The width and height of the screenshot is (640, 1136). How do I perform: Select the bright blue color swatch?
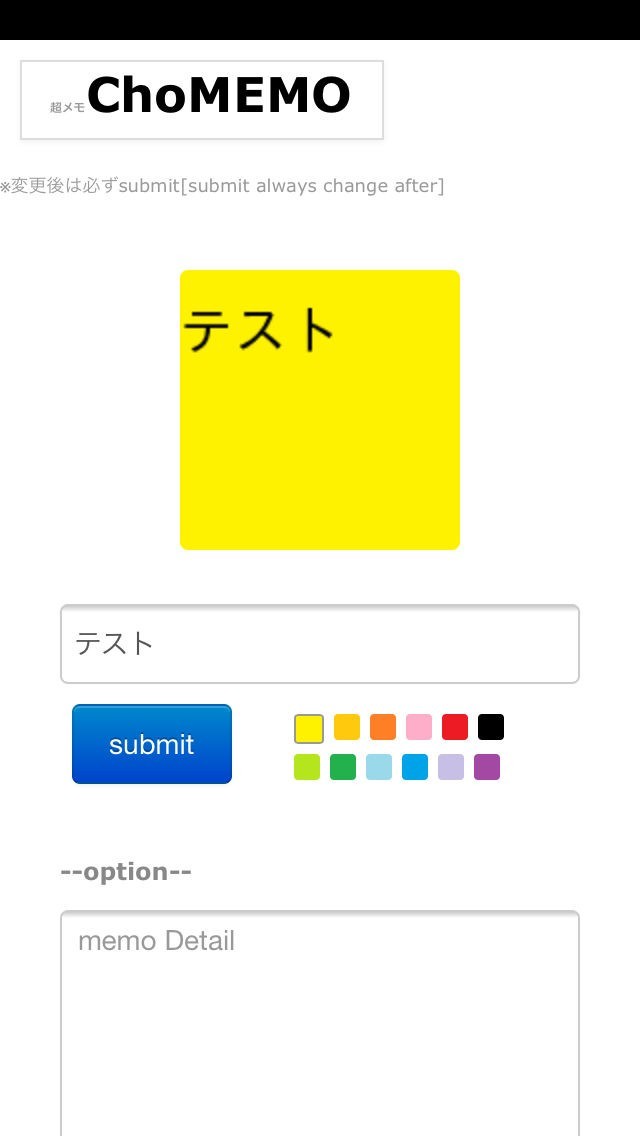tap(415, 767)
